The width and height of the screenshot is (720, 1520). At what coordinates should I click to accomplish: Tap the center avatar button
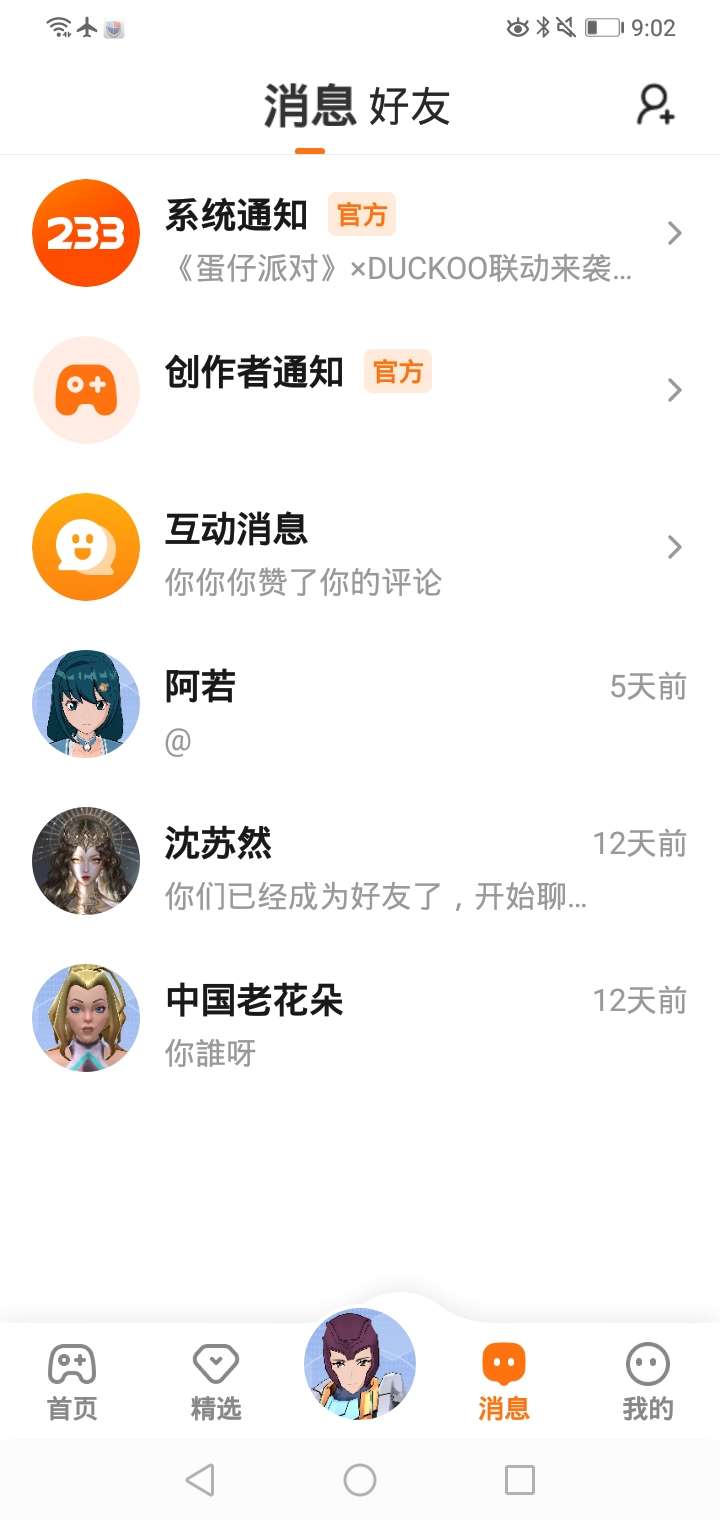click(x=360, y=1364)
